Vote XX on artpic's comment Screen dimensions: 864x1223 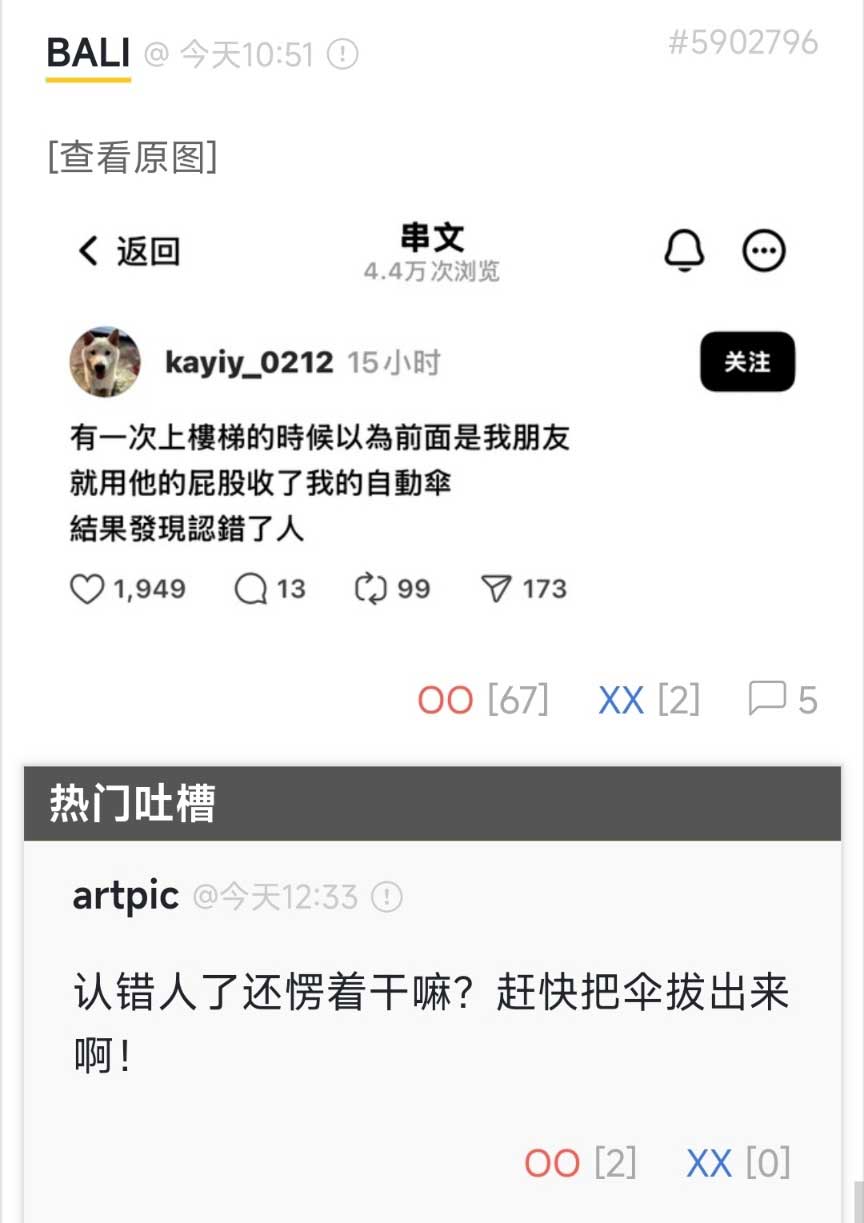pos(709,1163)
